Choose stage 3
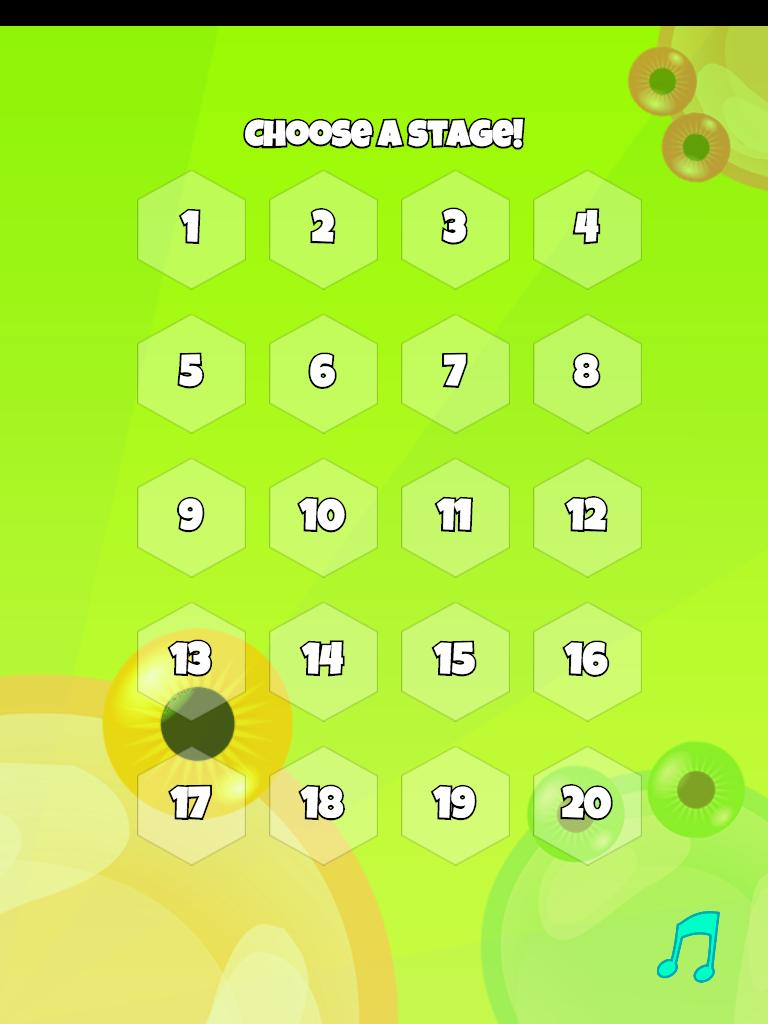Image resolution: width=768 pixels, height=1024 pixels. pyautogui.click(x=455, y=229)
